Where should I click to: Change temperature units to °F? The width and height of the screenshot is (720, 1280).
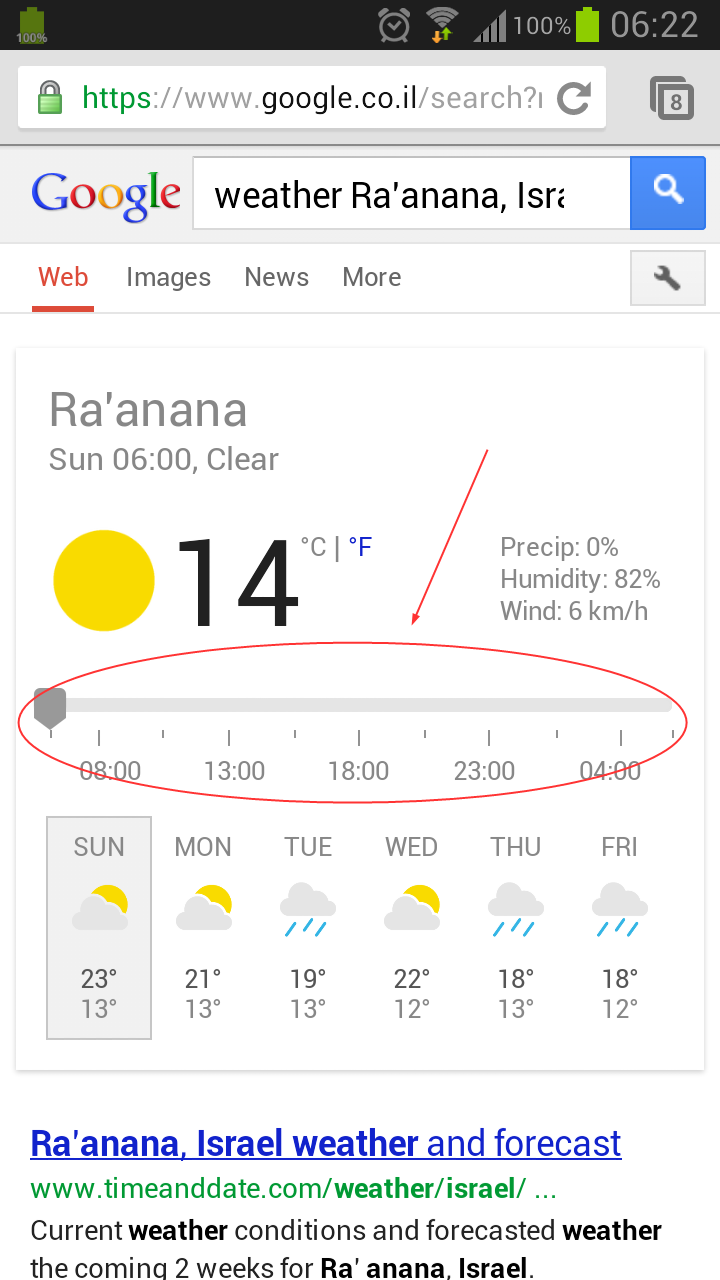tap(360, 547)
